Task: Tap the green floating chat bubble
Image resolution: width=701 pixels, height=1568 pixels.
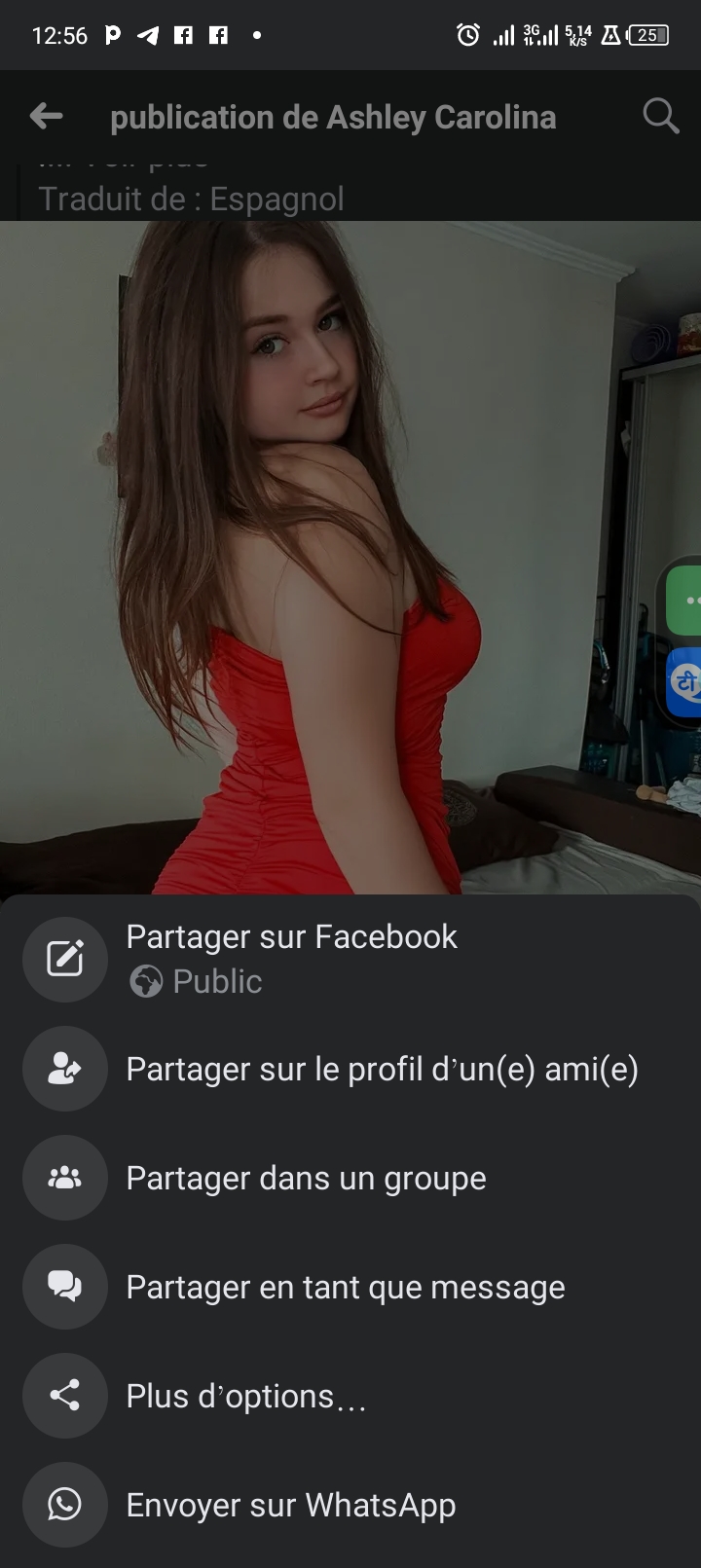Action: 685,601
